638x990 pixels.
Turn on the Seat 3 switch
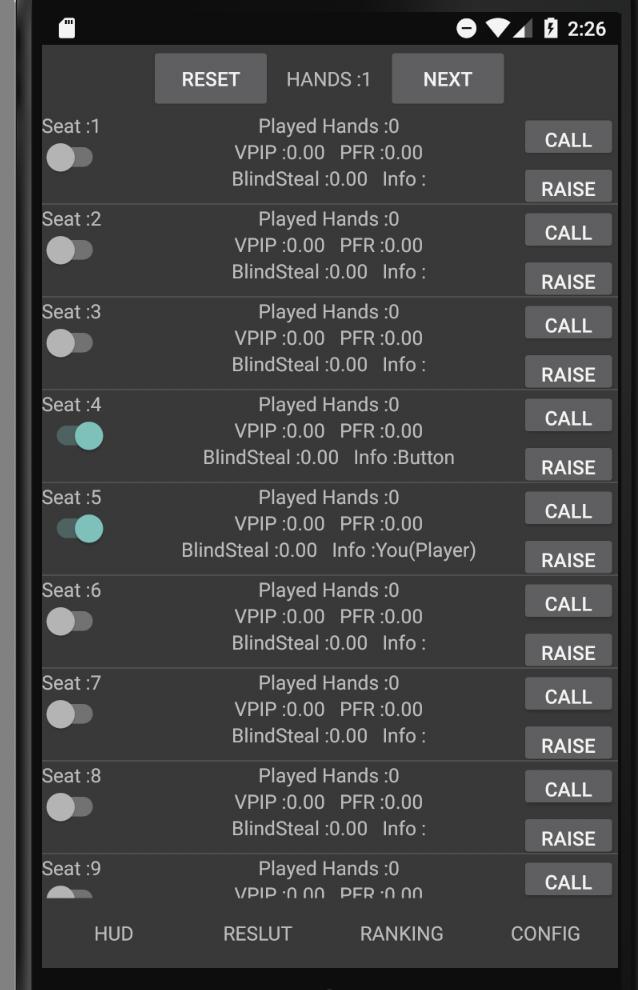click(69, 343)
